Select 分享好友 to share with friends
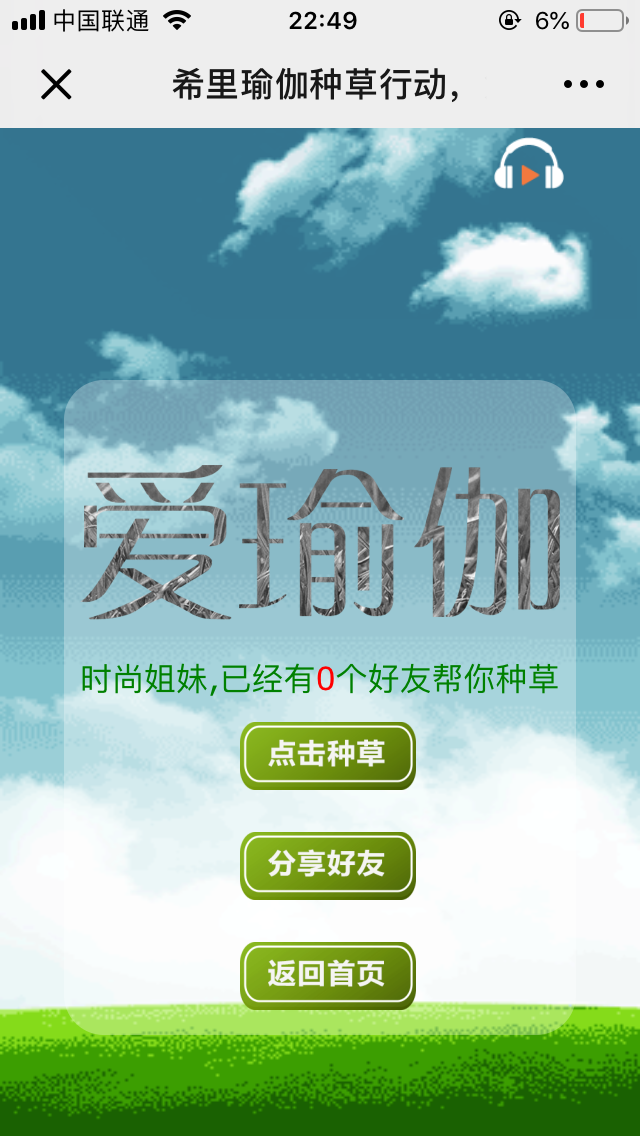 click(327, 865)
